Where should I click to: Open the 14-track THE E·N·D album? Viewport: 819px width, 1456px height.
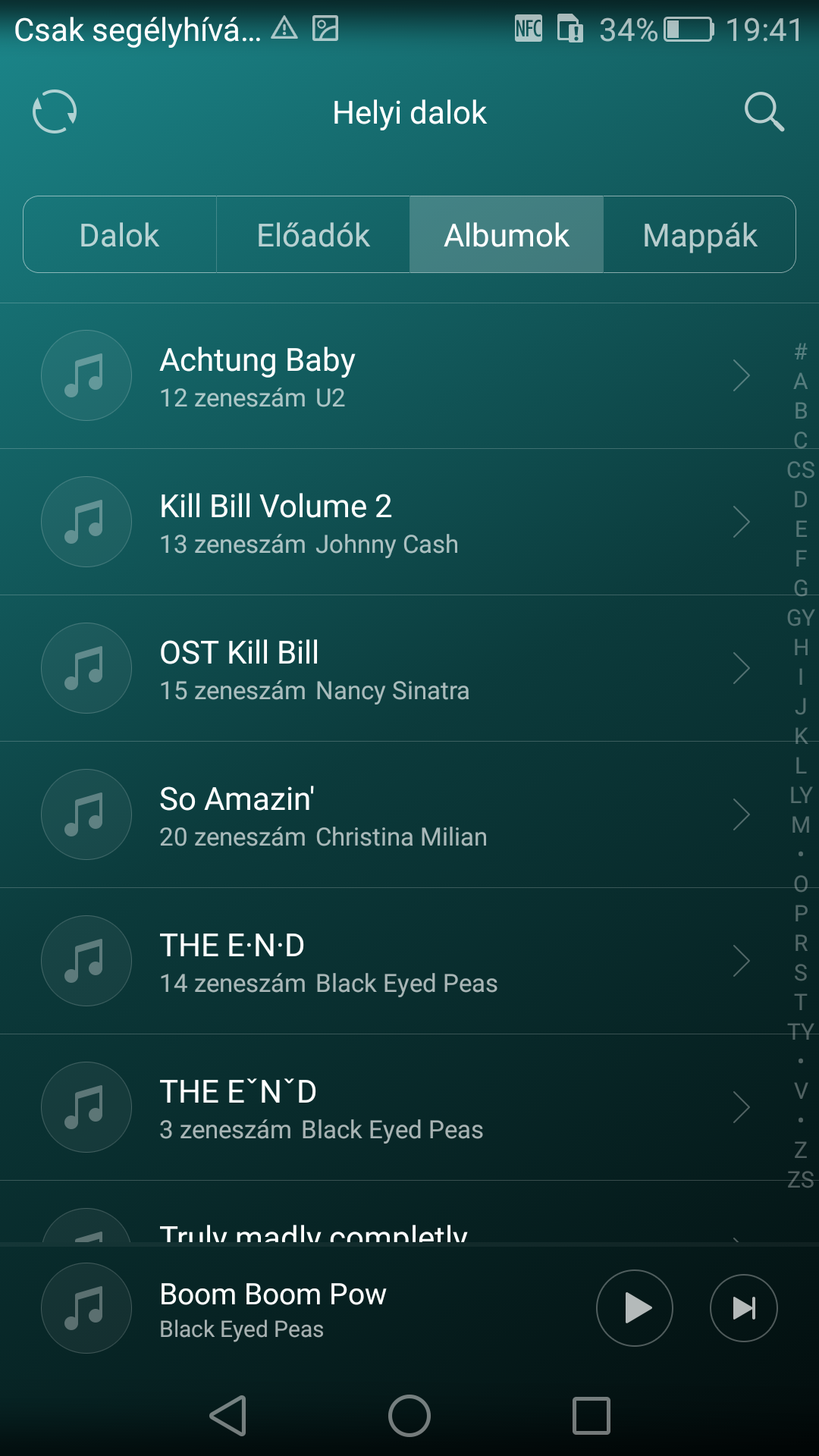click(379, 962)
